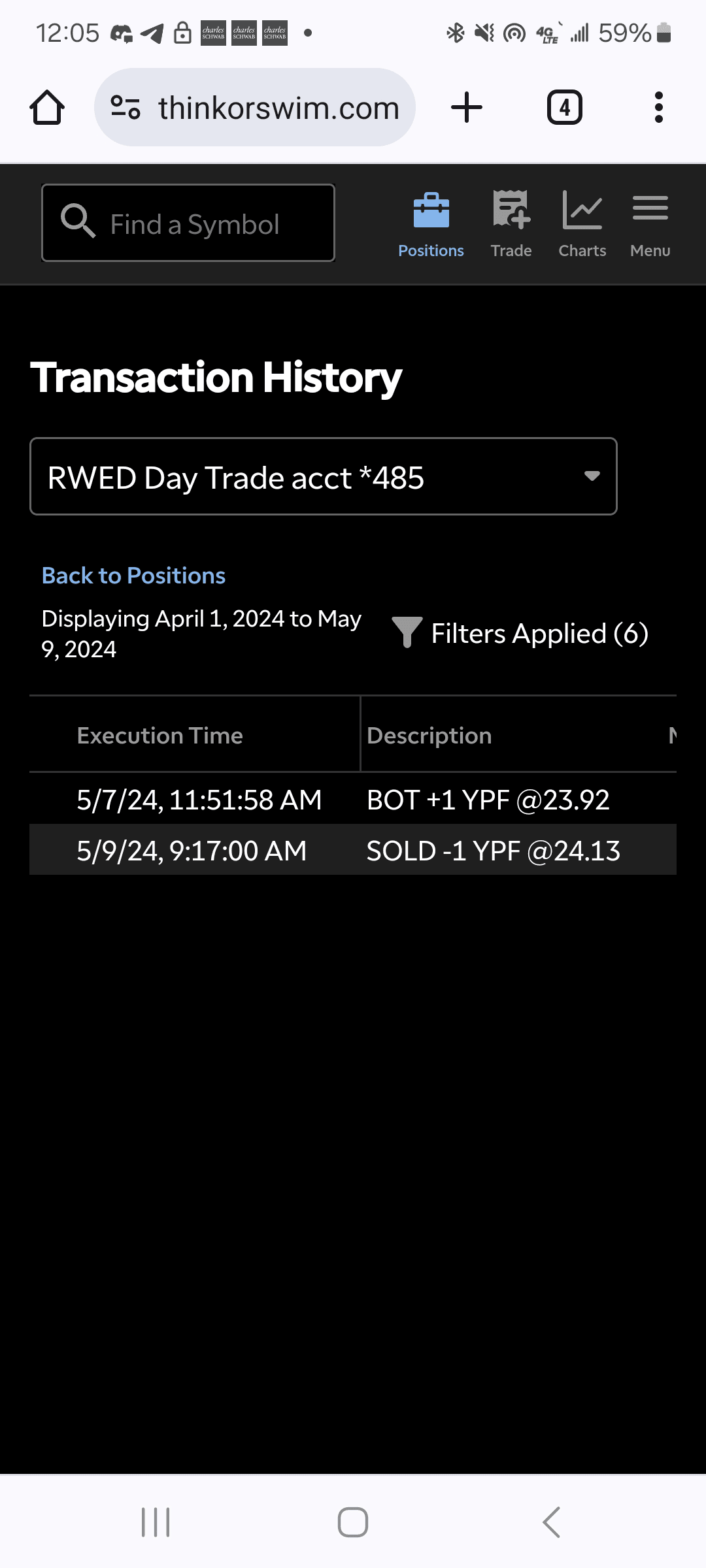
Task: Open the Trade section
Action: click(x=511, y=224)
